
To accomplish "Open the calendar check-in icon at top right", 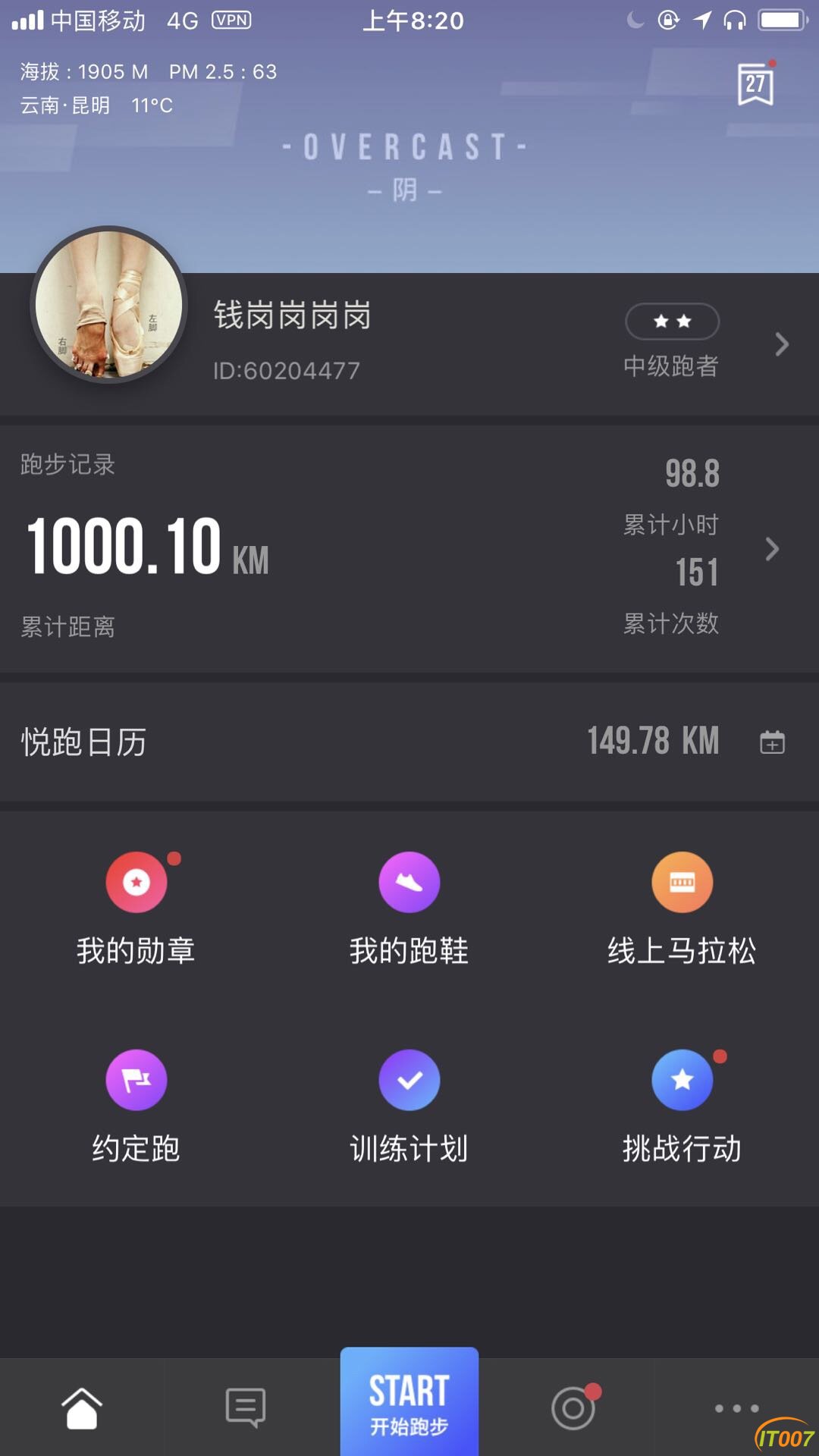I will pyautogui.click(x=755, y=84).
